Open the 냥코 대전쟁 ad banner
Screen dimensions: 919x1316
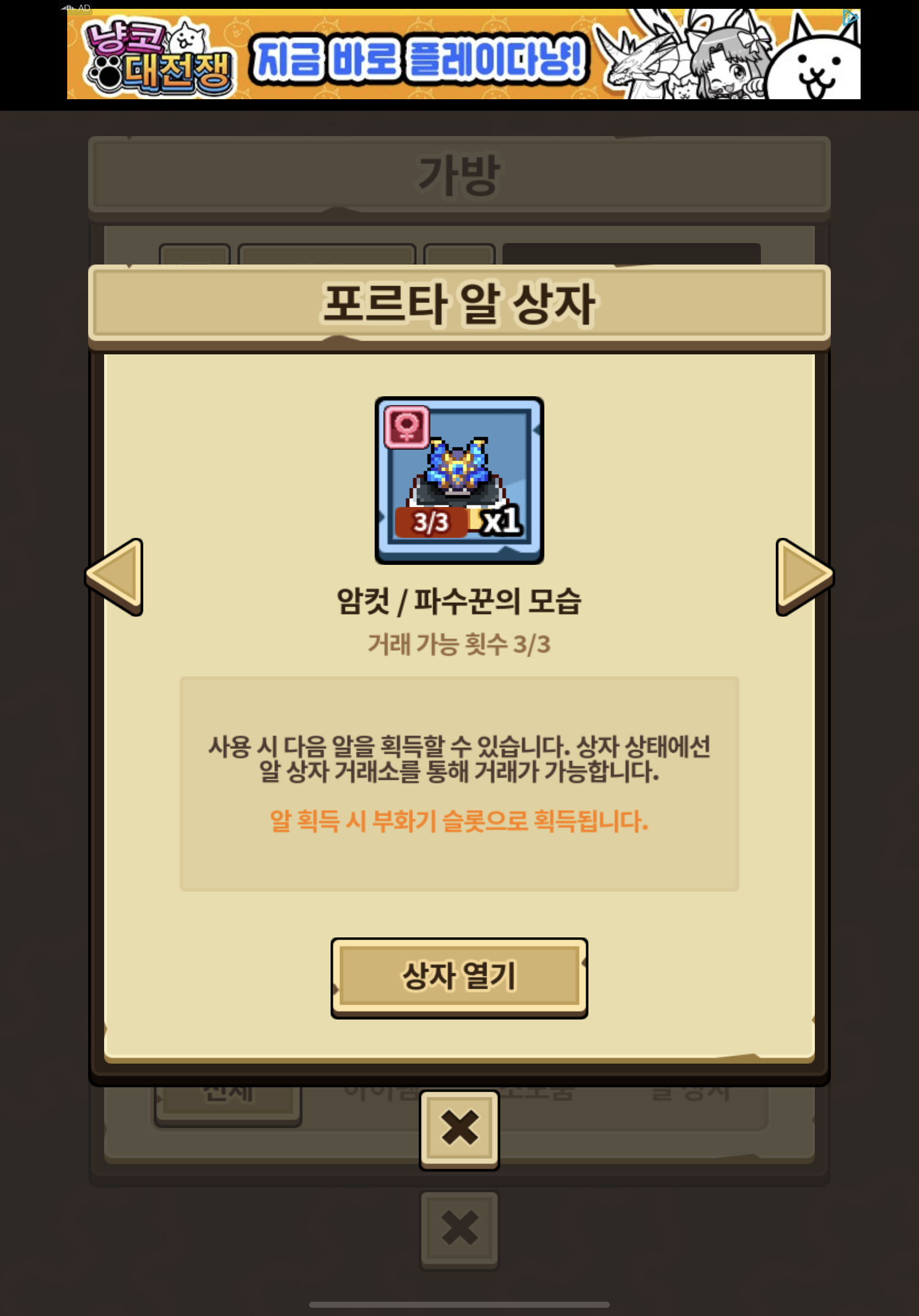pyautogui.click(x=463, y=55)
